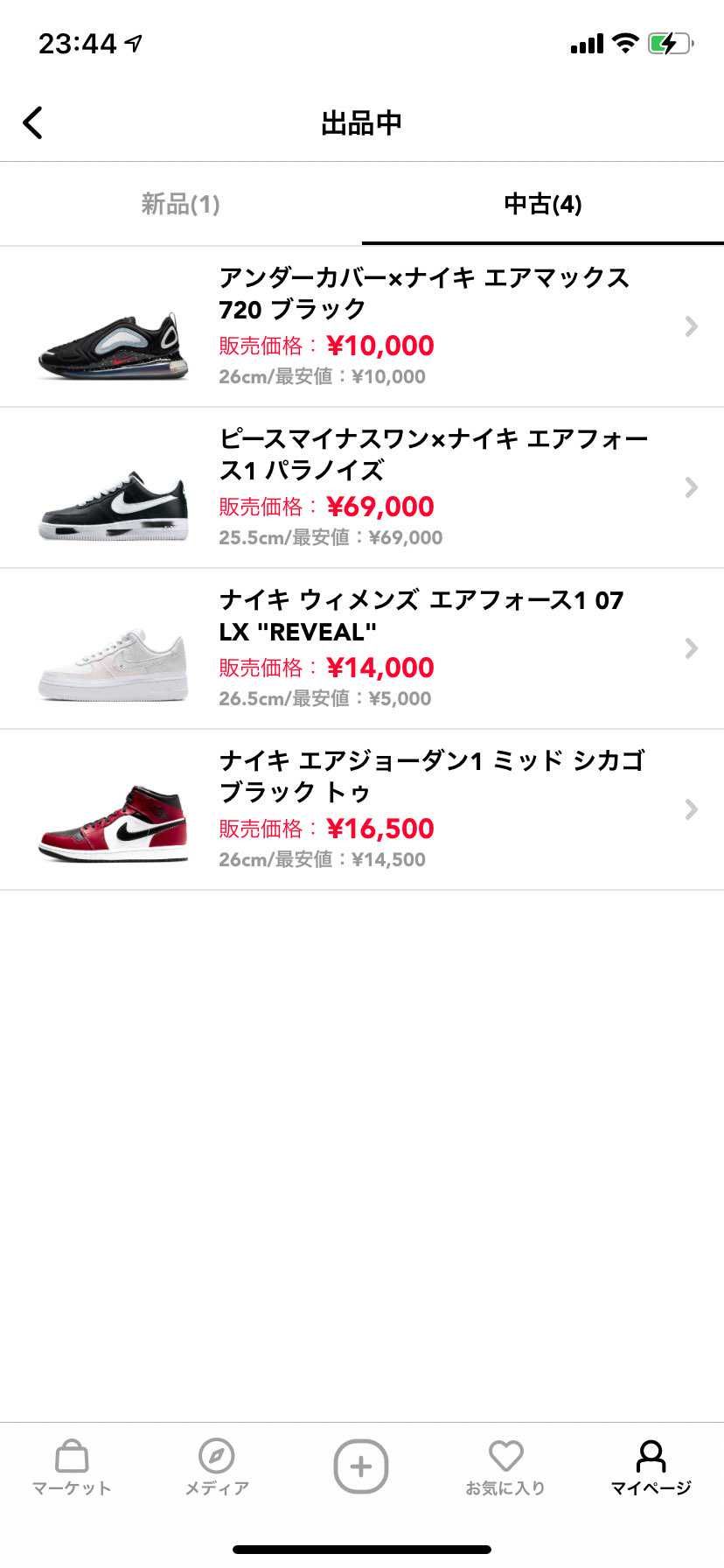This screenshot has height=1568, width=724.
Task: Tap the back arrow at top left
Action: pos(33,122)
